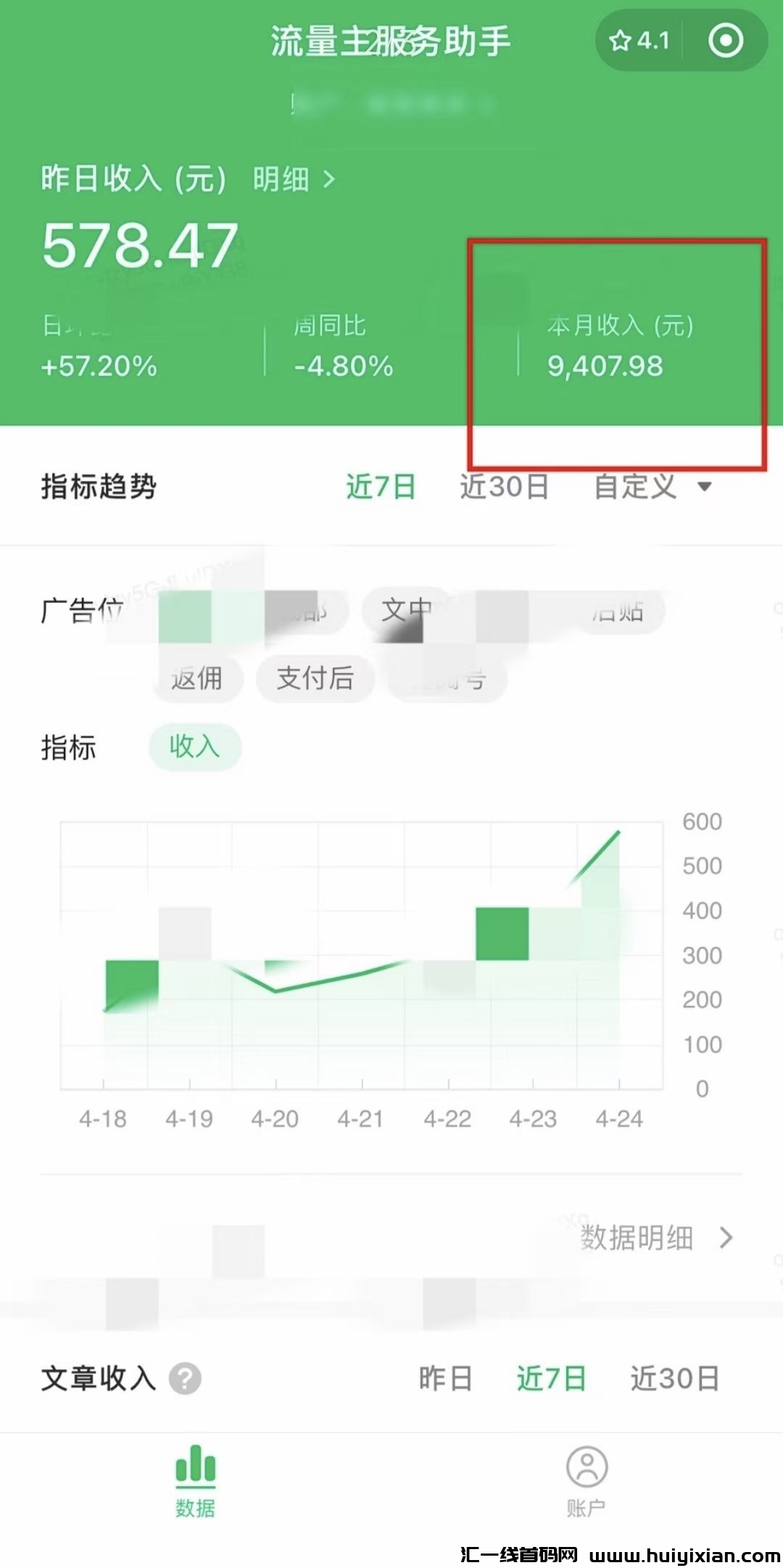The width and height of the screenshot is (783, 1568).
Task: Show 昨日 article income
Action: (x=445, y=1379)
